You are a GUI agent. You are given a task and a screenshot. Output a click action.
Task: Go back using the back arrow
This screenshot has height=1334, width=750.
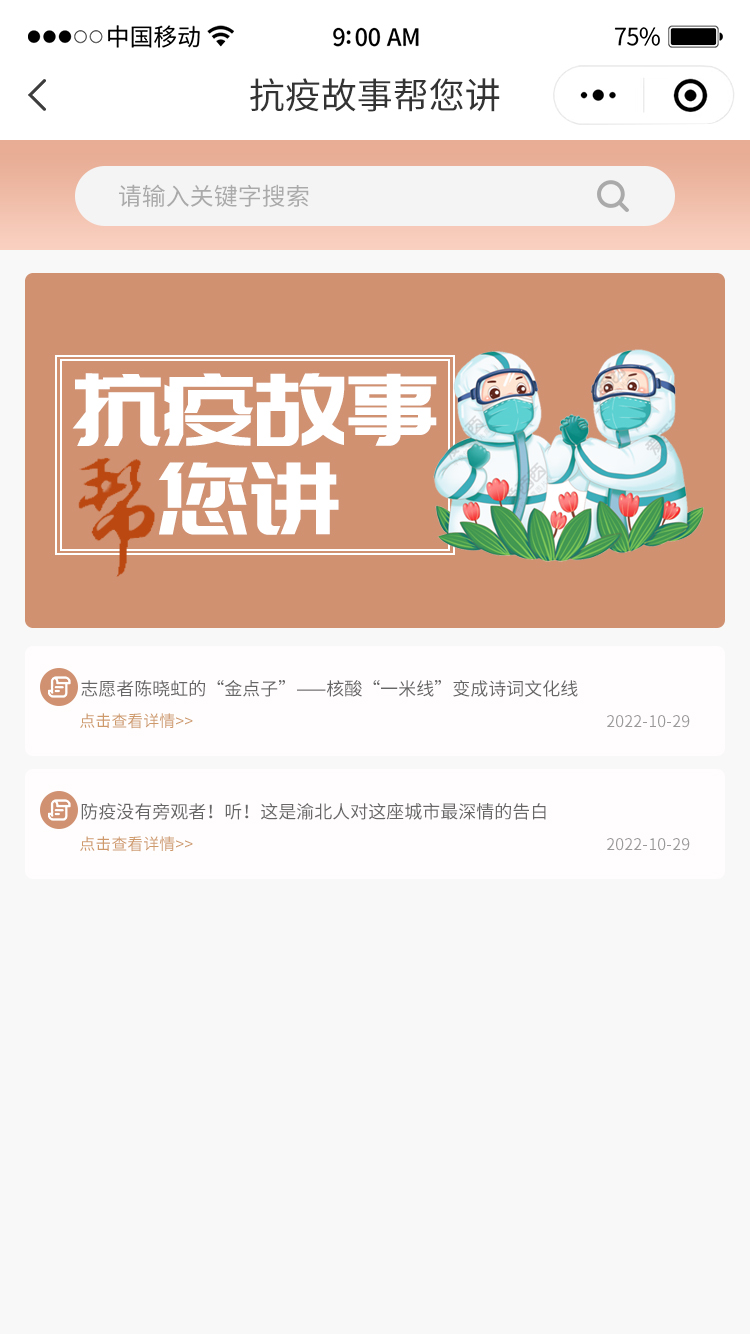click(38, 96)
